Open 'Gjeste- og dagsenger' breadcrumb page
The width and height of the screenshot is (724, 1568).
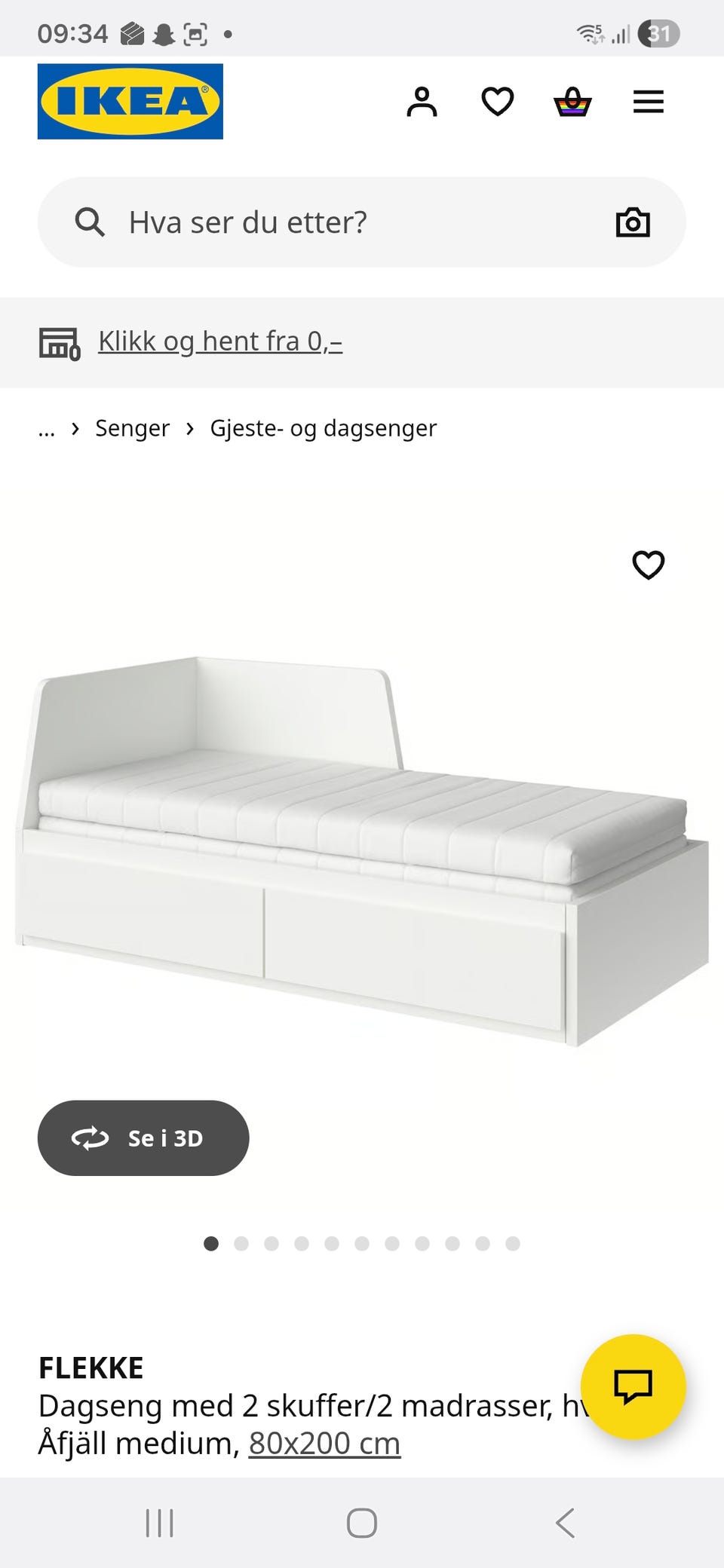coord(323,428)
